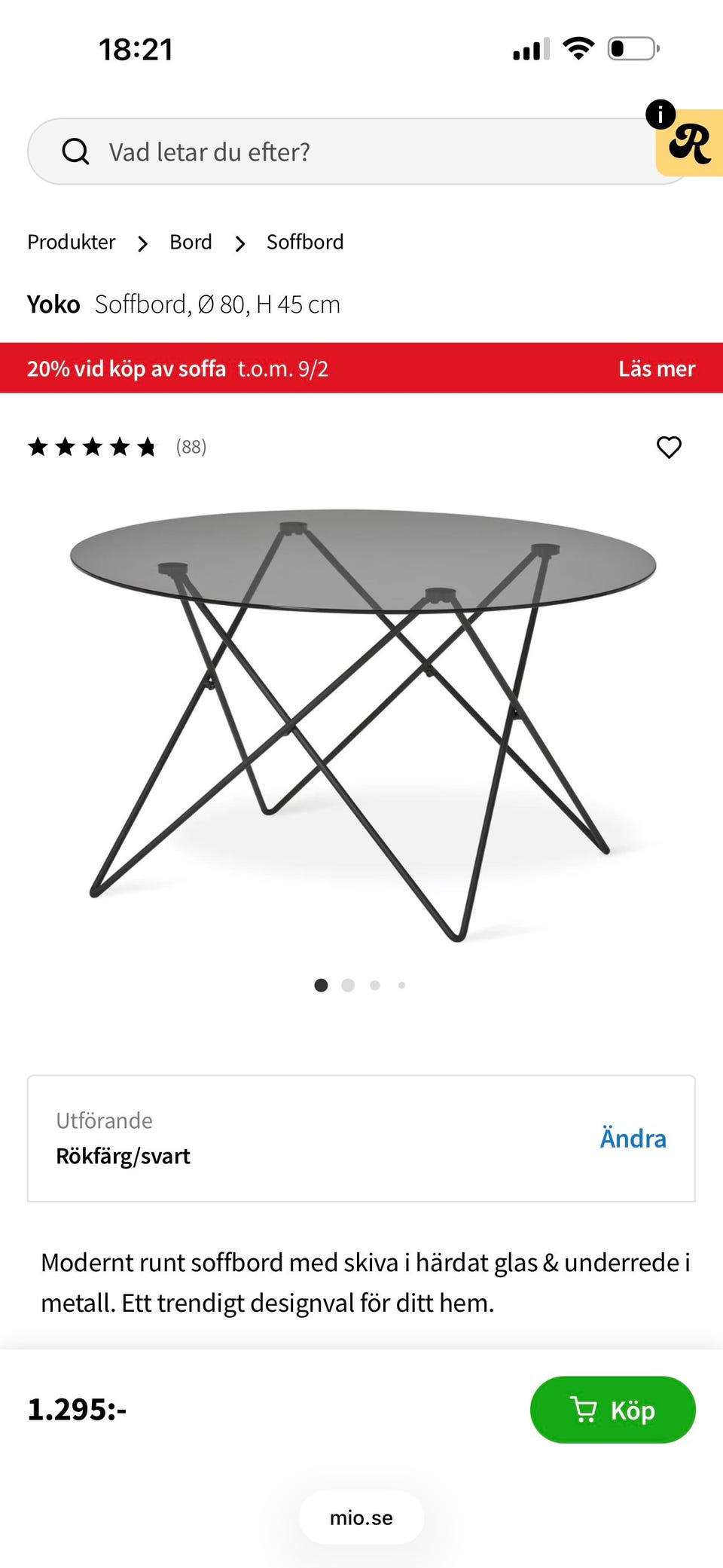Tap the first star in the rating
Image resolution: width=723 pixels, height=1568 pixels.
click(38, 447)
